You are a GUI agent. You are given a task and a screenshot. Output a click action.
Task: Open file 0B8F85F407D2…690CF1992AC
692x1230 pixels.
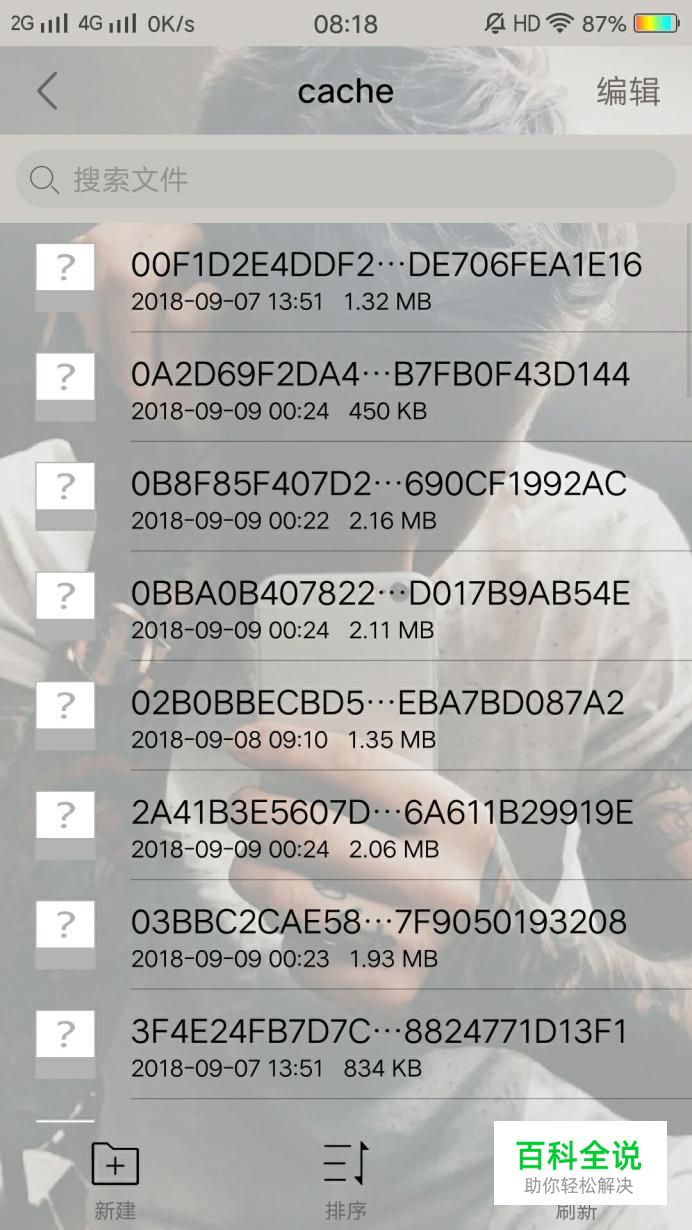(346, 497)
